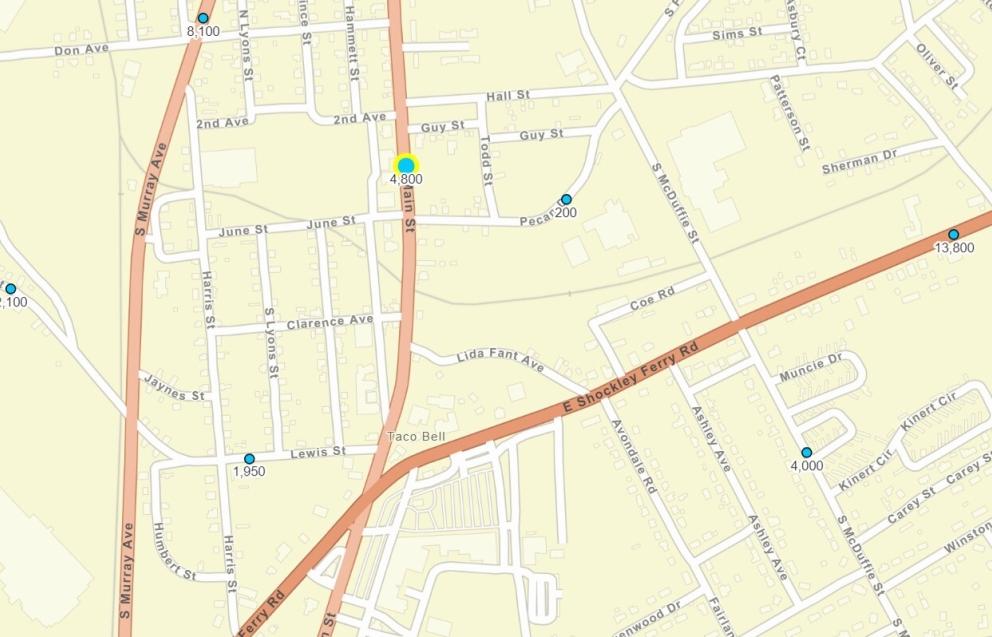992x637 pixels.
Task: Select the 2,100 marker at the left edge
Action: [11, 289]
